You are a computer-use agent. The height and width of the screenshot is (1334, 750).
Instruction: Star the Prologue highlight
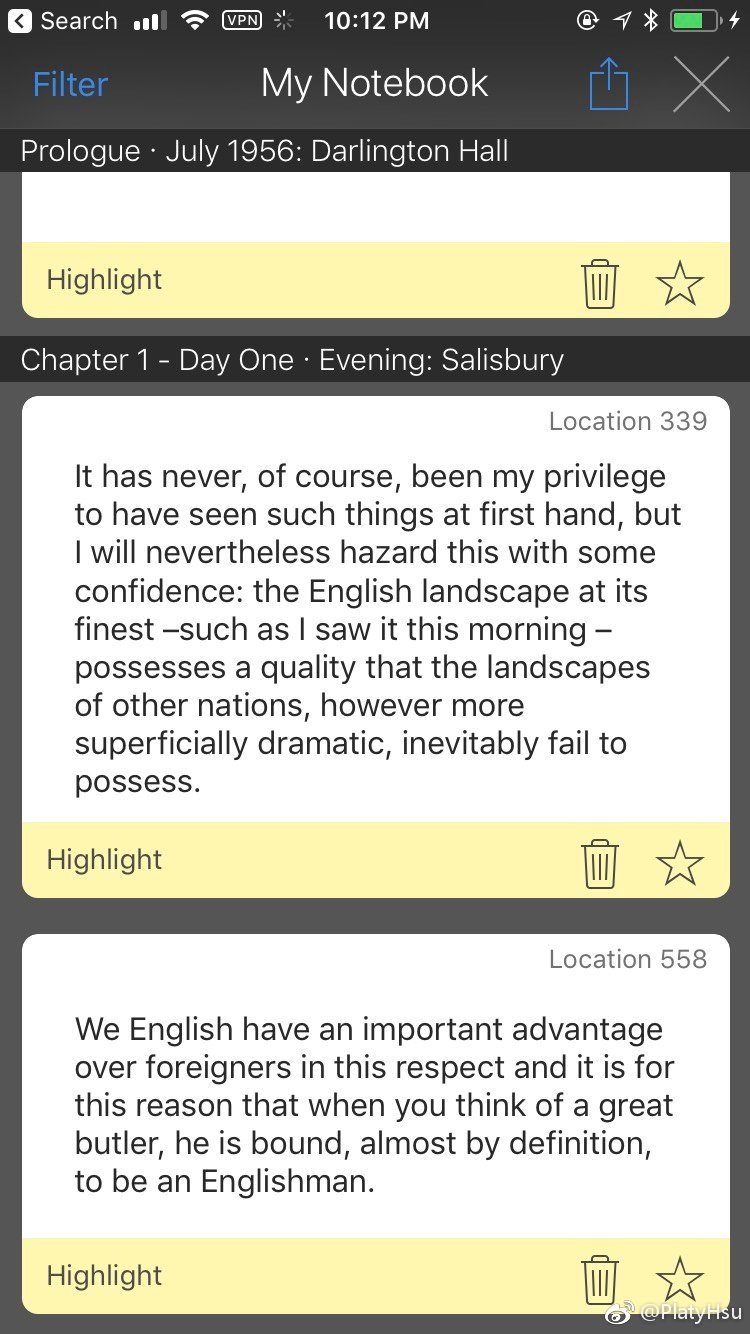coord(680,283)
